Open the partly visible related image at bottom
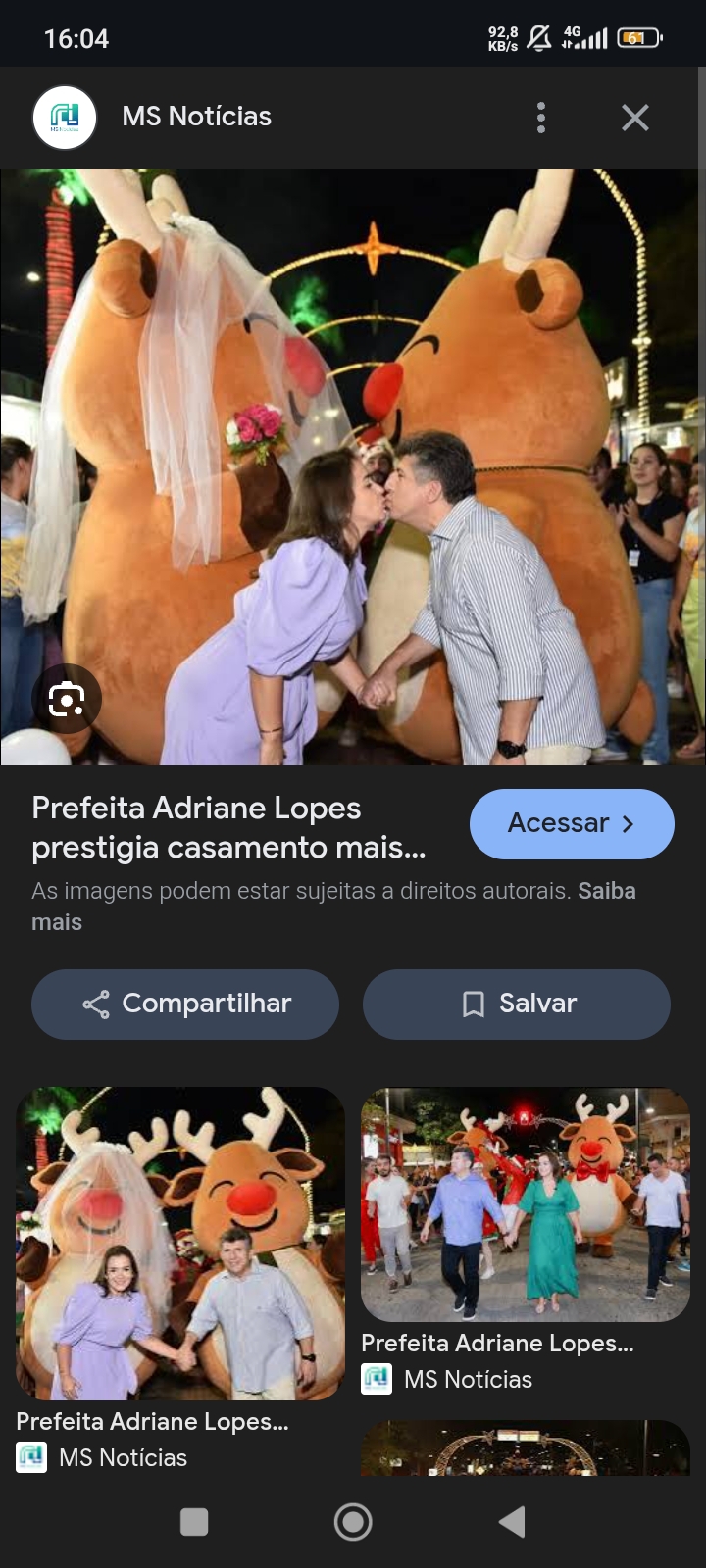This screenshot has width=706, height=1568. coord(526,1448)
